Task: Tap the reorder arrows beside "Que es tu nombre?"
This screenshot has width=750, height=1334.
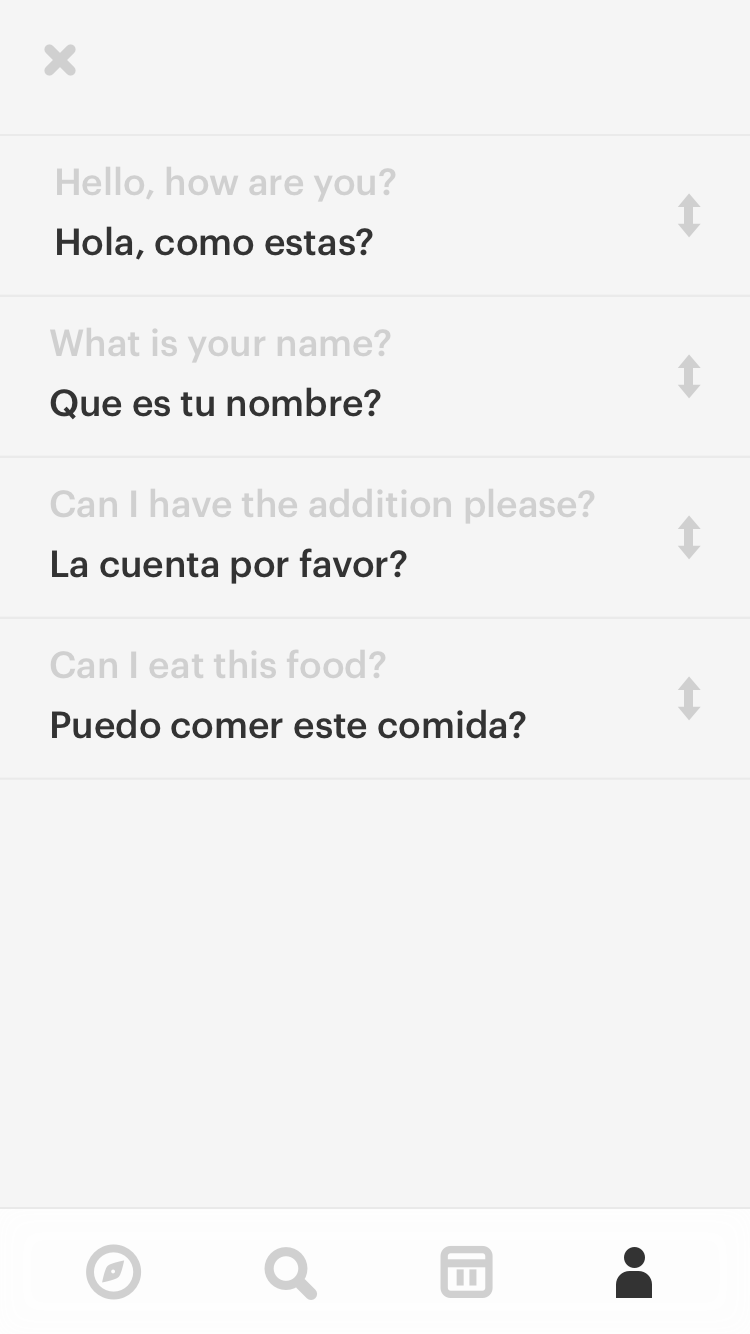Action: pyautogui.click(x=689, y=377)
